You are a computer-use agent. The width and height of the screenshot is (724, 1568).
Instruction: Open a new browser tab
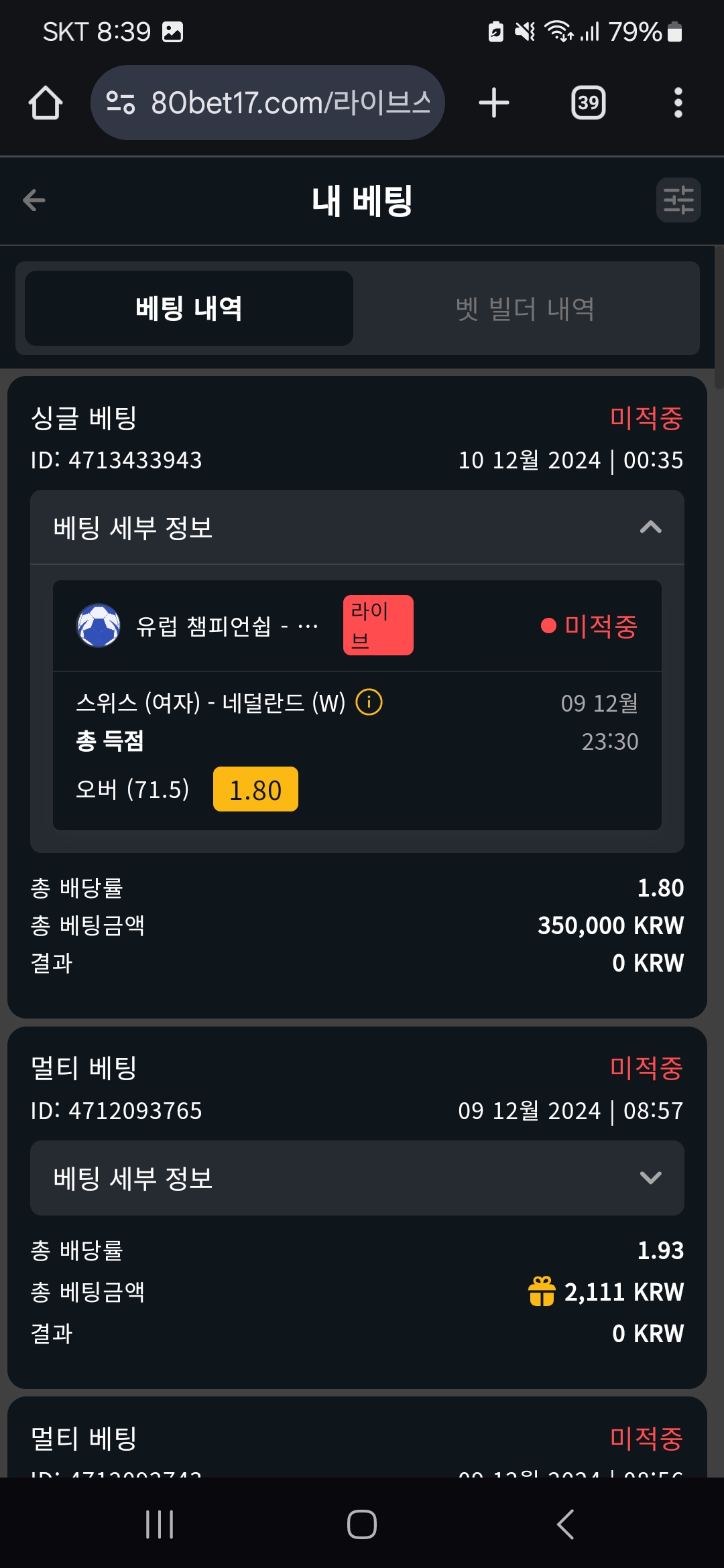tap(494, 103)
